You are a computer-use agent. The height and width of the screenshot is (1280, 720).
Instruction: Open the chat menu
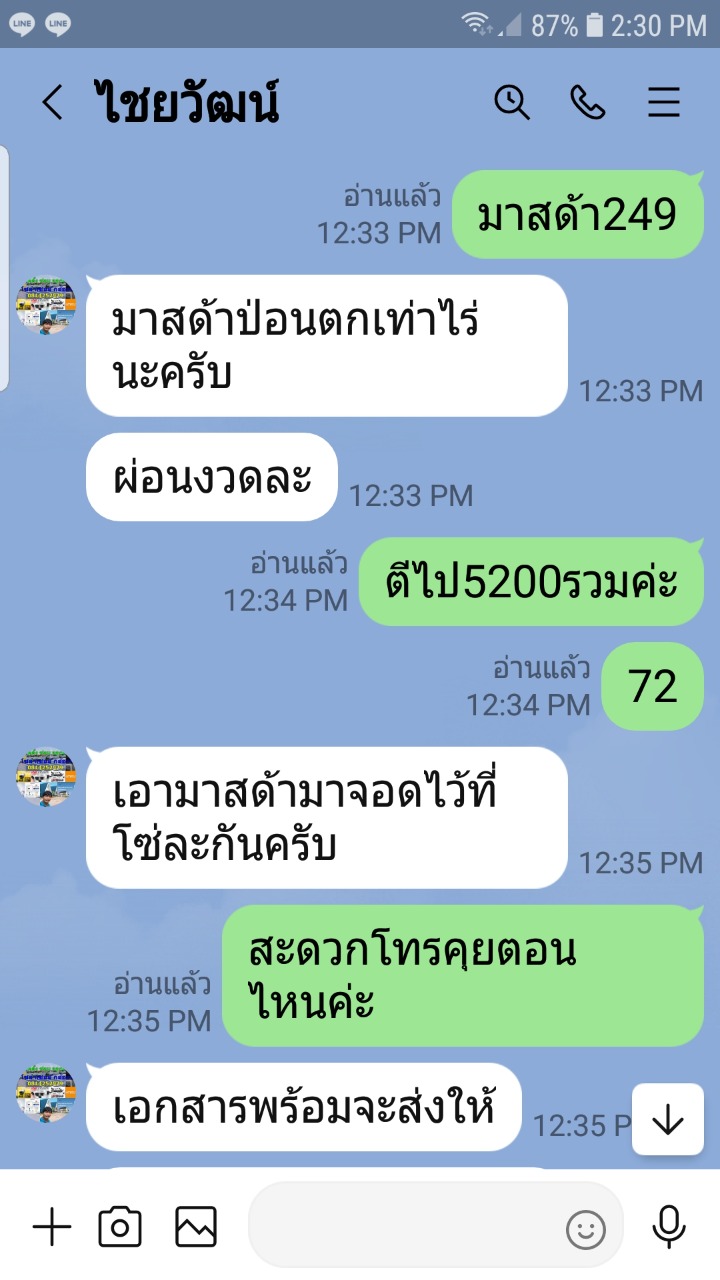coord(664,103)
